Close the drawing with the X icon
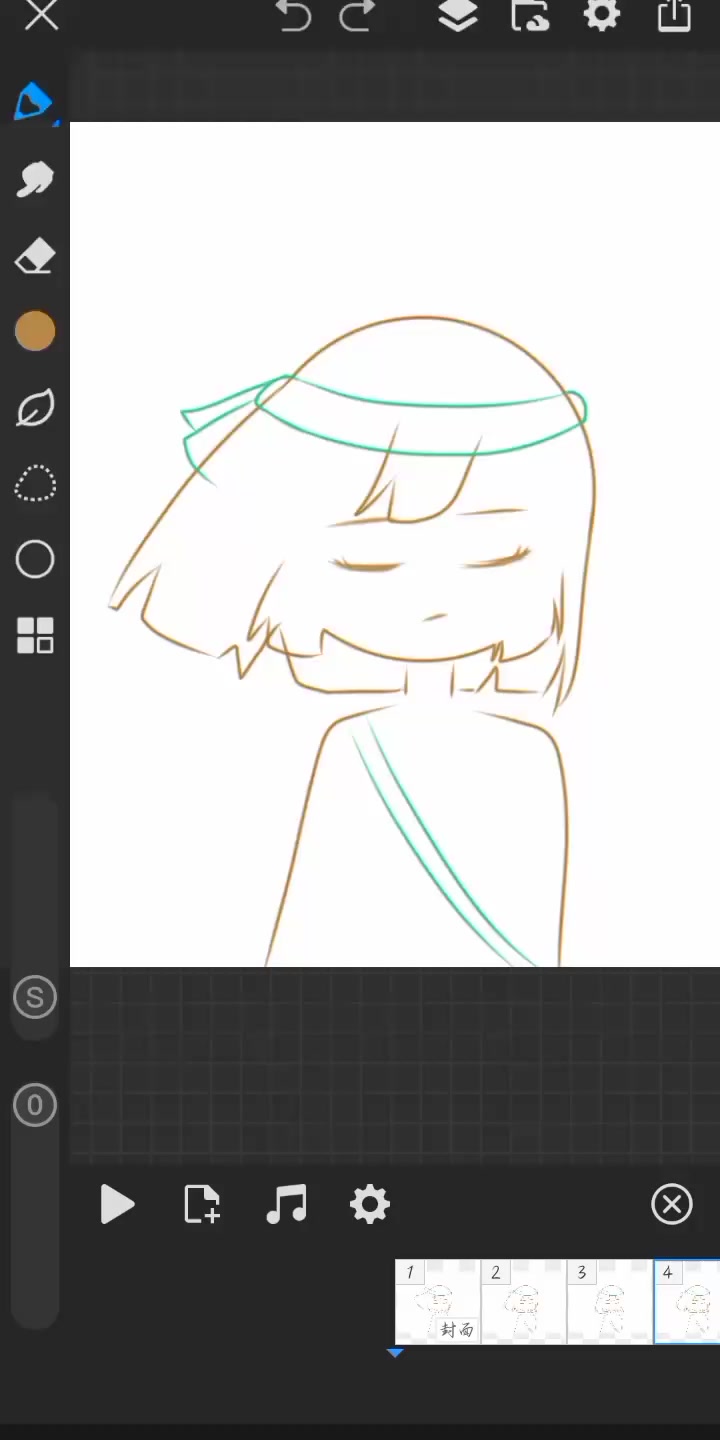Image resolution: width=720 pixels, height=1440 pixels. coord(41,15)
